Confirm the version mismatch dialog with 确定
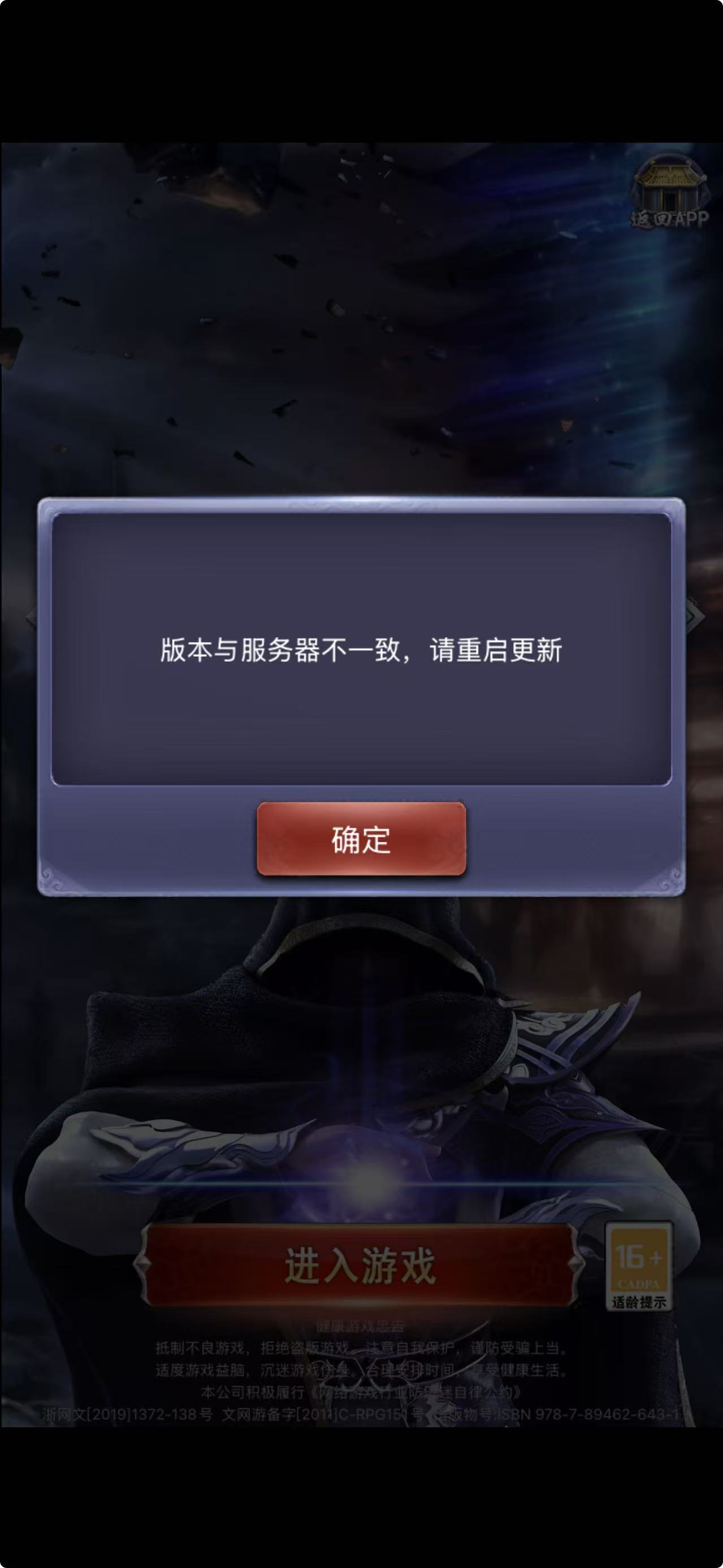This screenshot has height=1568, width=723. pyautogui.click(x=361, y=839)
